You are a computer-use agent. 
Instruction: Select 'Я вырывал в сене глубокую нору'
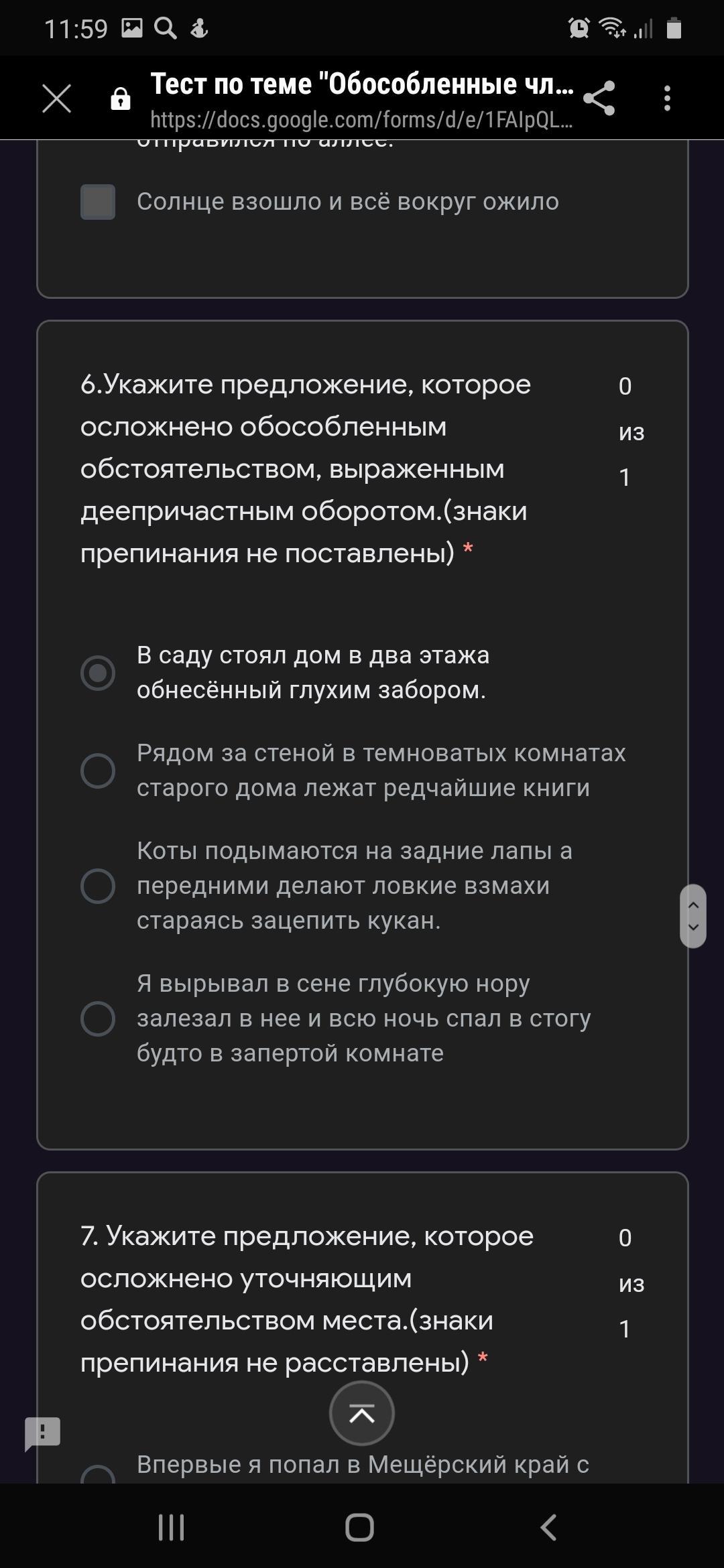(x=98, y=1019)
